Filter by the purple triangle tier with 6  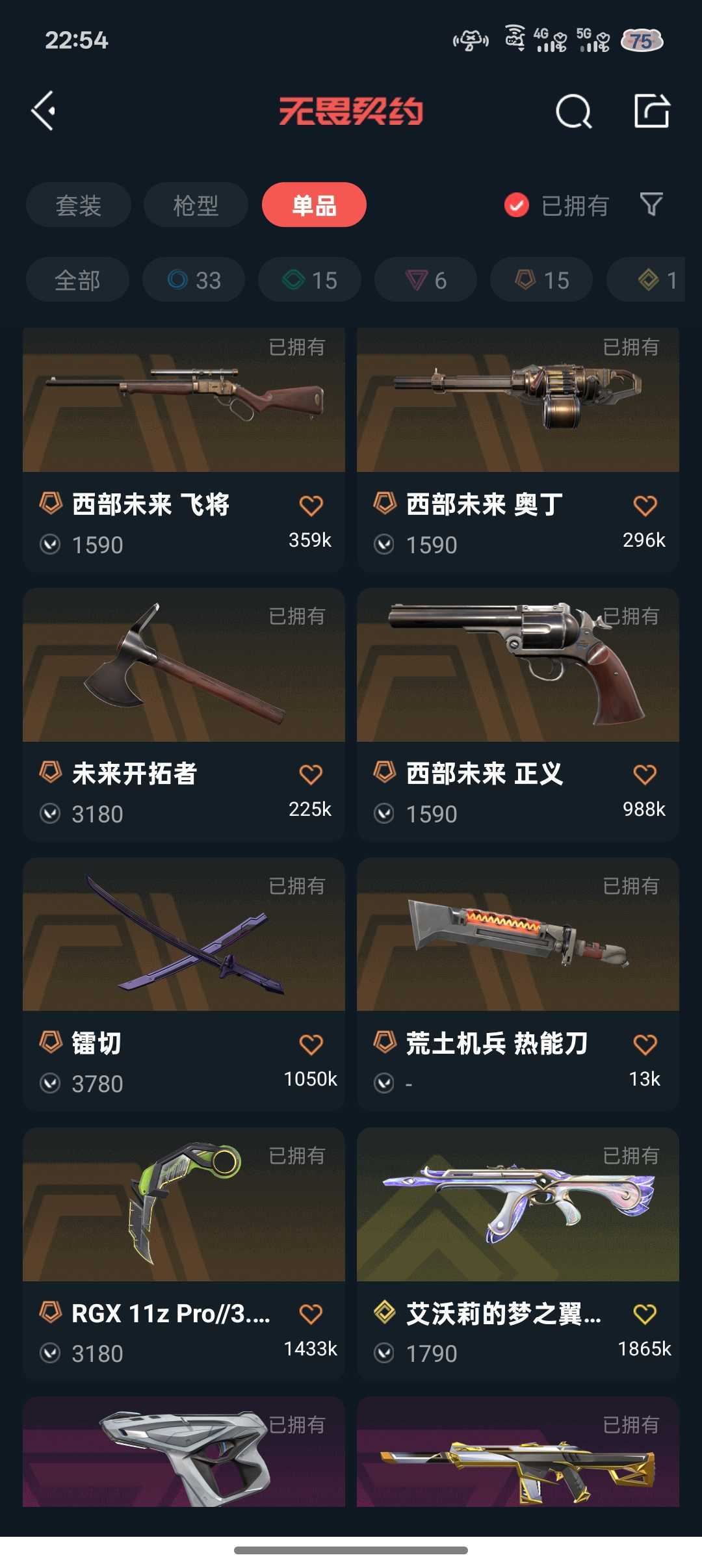coord(426,280)
